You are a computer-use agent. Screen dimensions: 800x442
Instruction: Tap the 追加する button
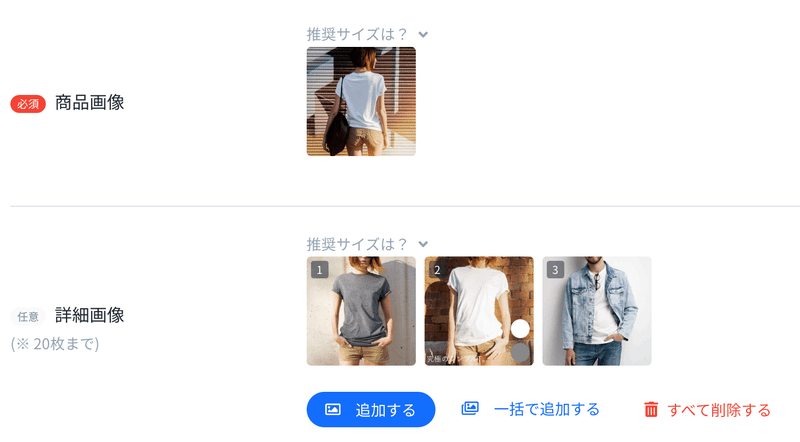tap(371, 410)
